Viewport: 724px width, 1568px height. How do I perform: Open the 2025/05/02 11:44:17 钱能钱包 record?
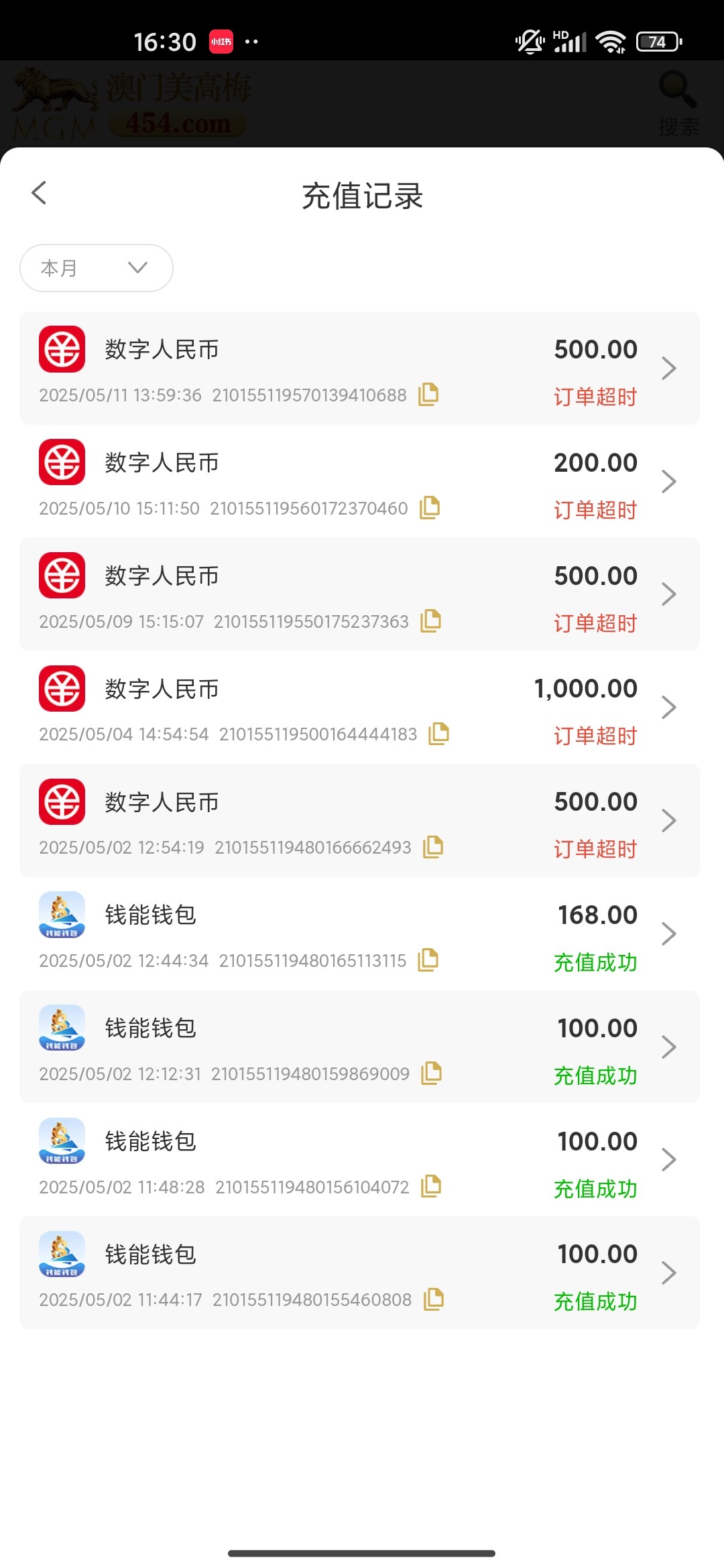tap(359, 1272)
